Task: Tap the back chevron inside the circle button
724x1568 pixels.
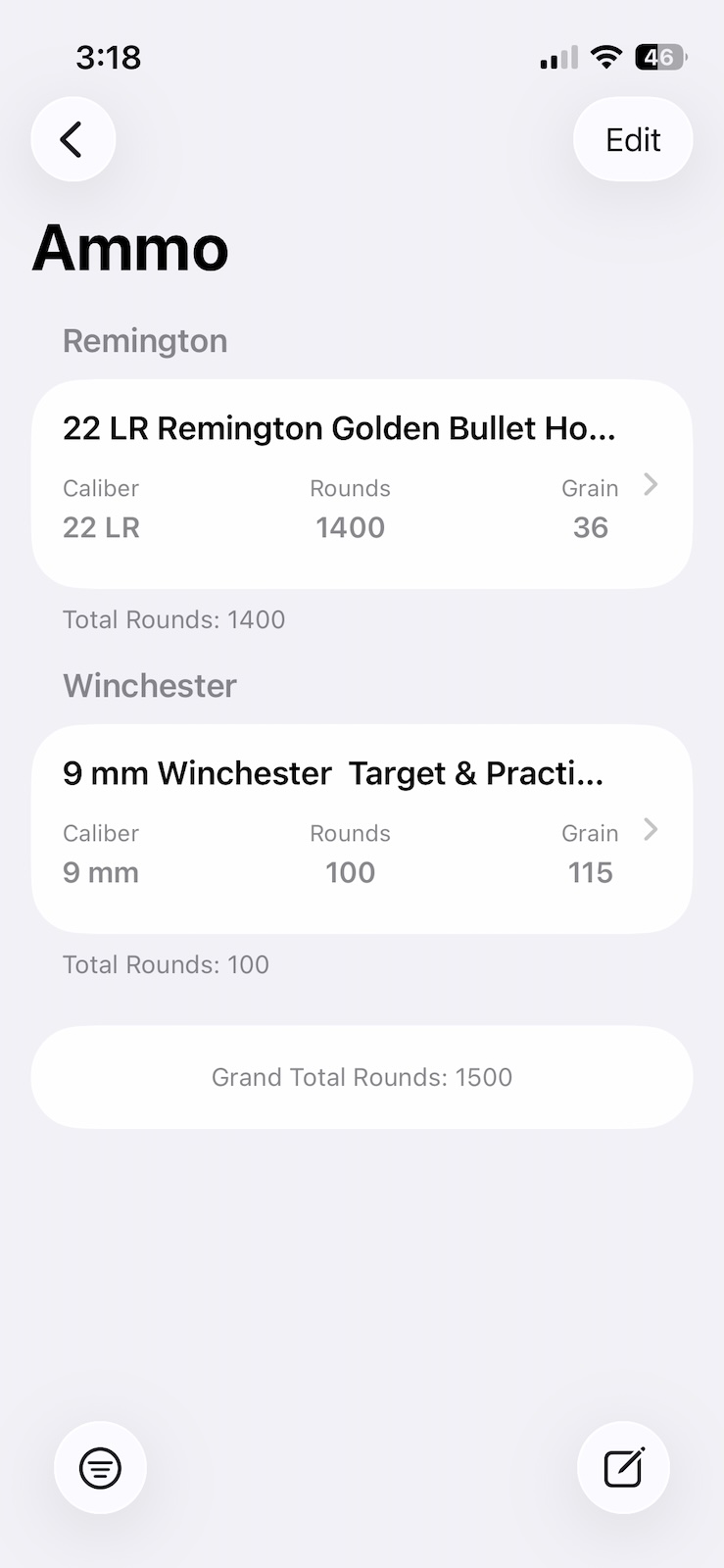Action: coord(72,139)
